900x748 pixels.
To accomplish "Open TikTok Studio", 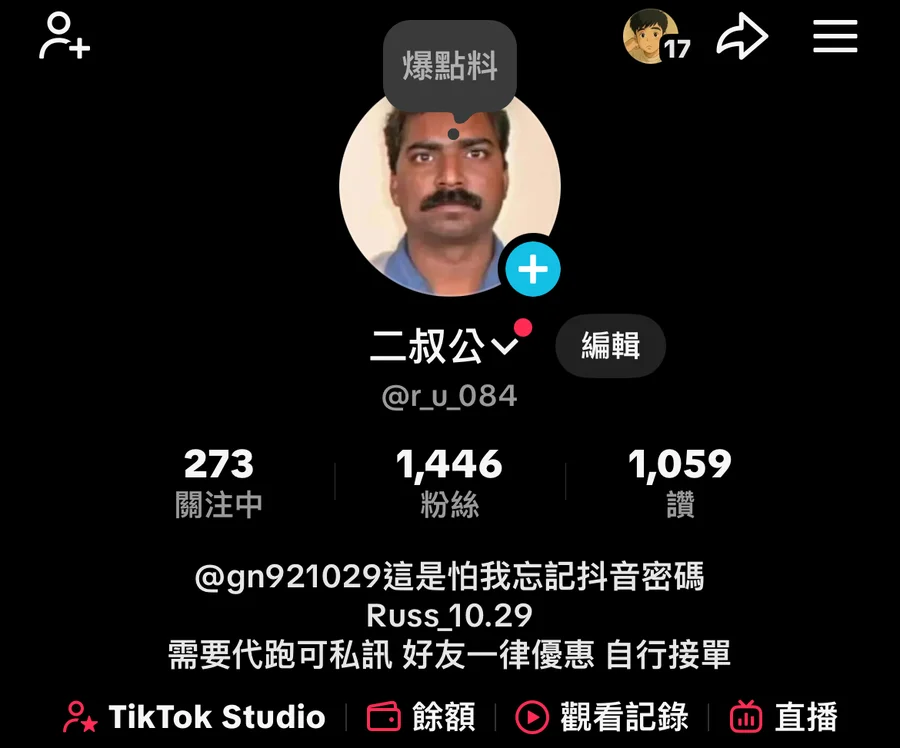I will [x=194, y=717].
